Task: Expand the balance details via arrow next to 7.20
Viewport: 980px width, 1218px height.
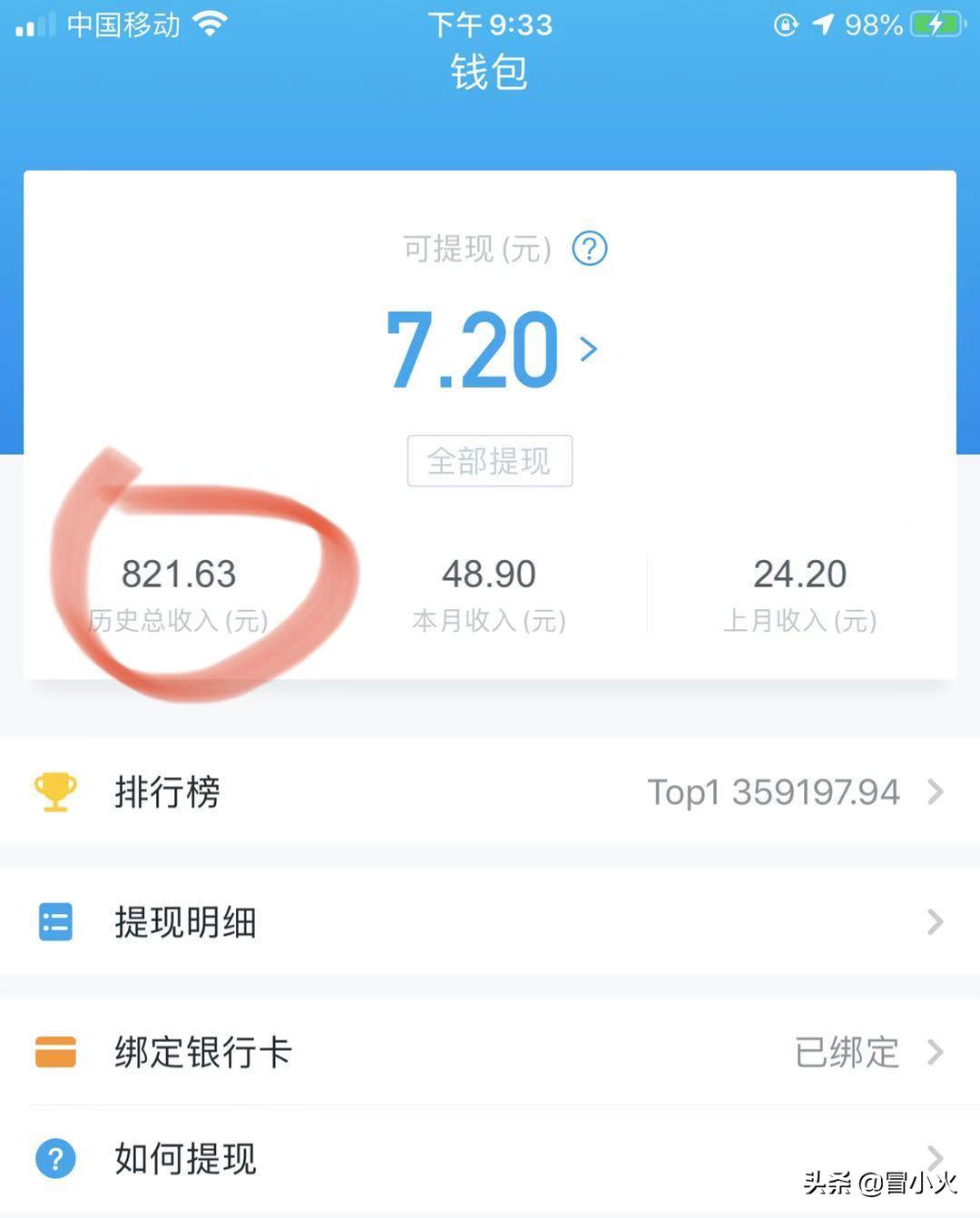Action: (x=591, y=349)
